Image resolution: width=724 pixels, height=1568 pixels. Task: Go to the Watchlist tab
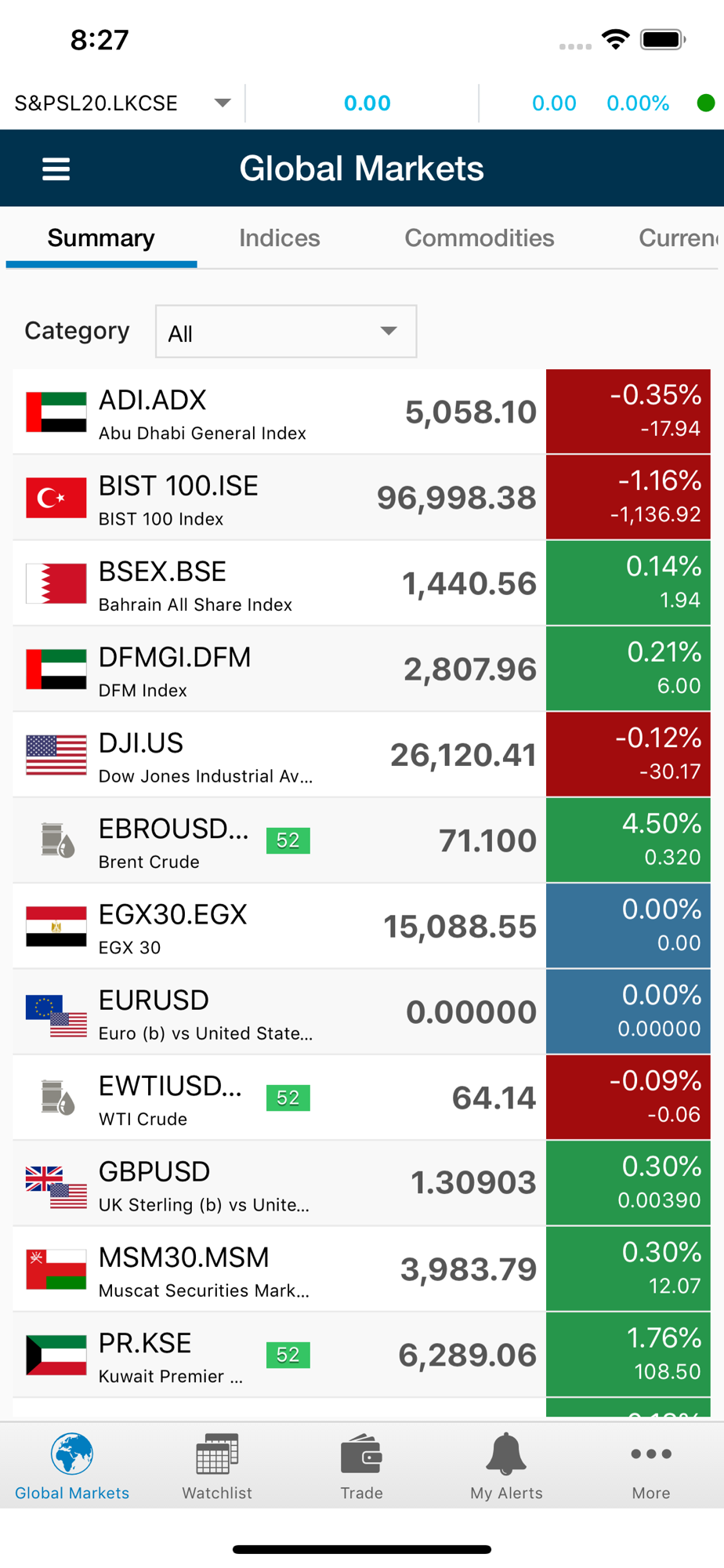tap(217, 1466)
